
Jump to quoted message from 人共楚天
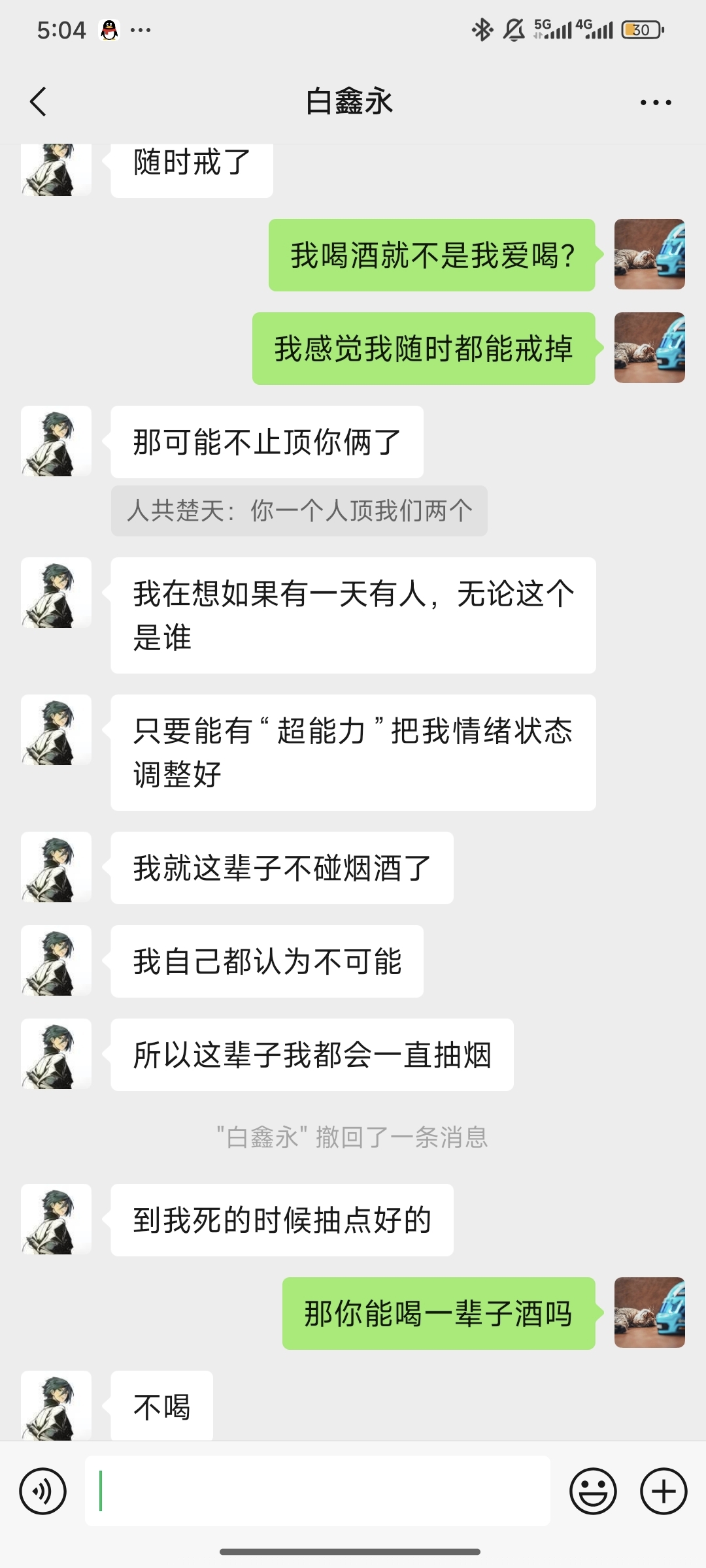pyautogui.click(x=299, y=511)
